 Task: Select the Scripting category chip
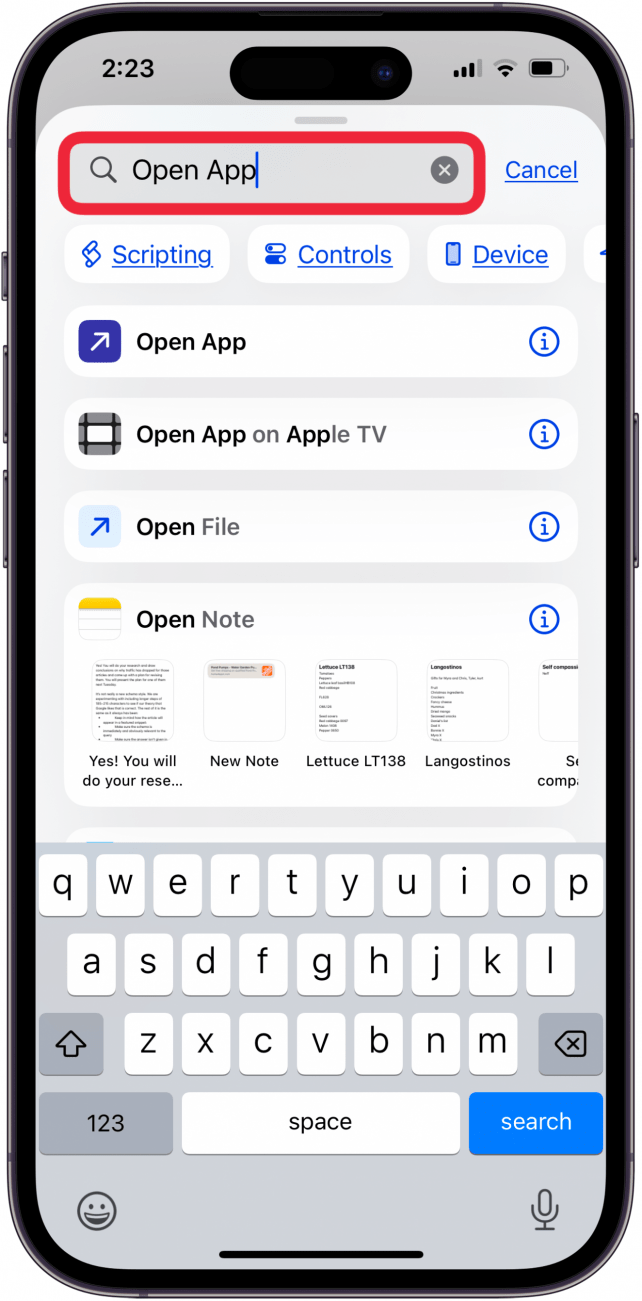[x=147, y=255]
